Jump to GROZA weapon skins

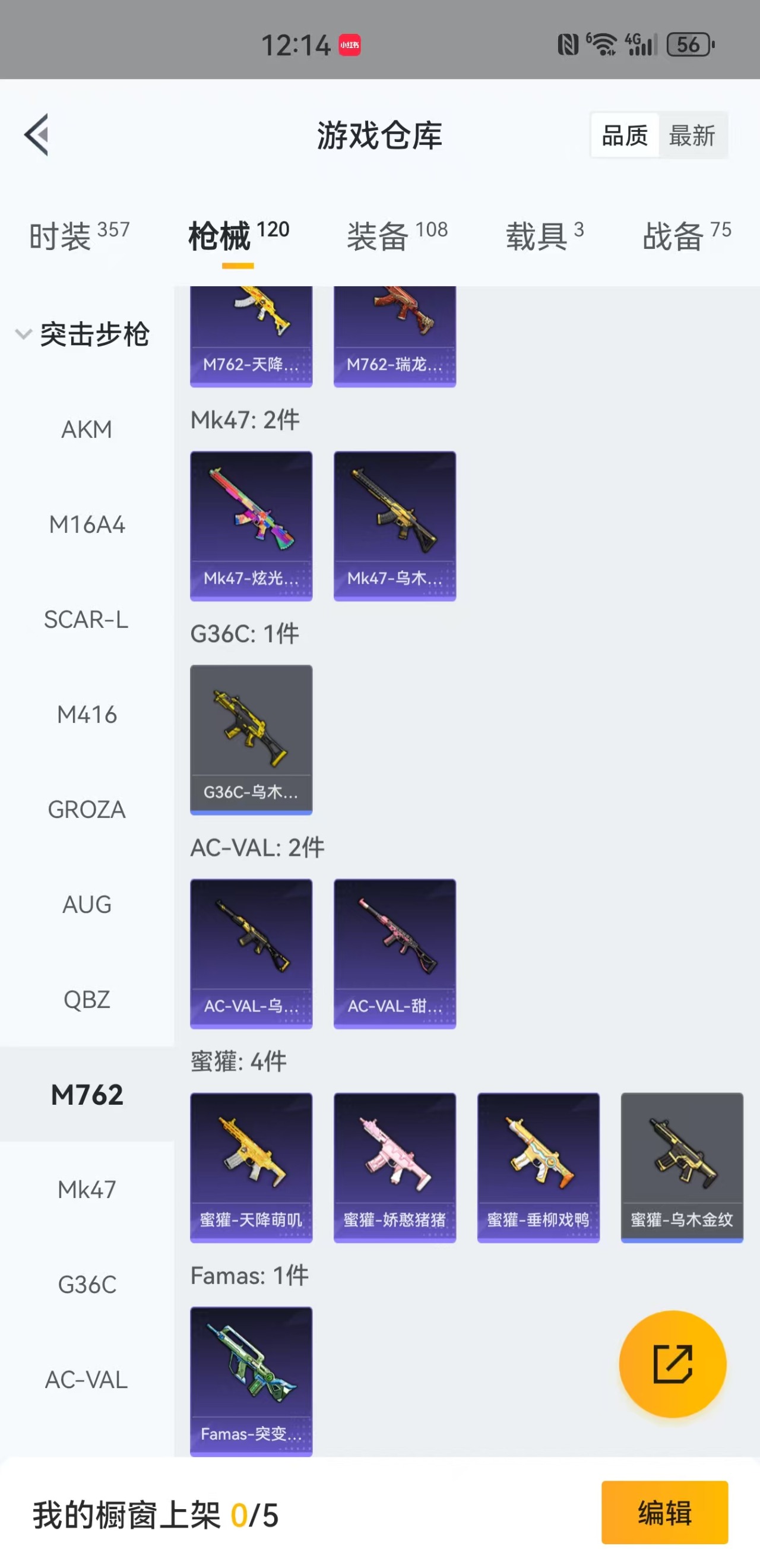pos(87,810)
